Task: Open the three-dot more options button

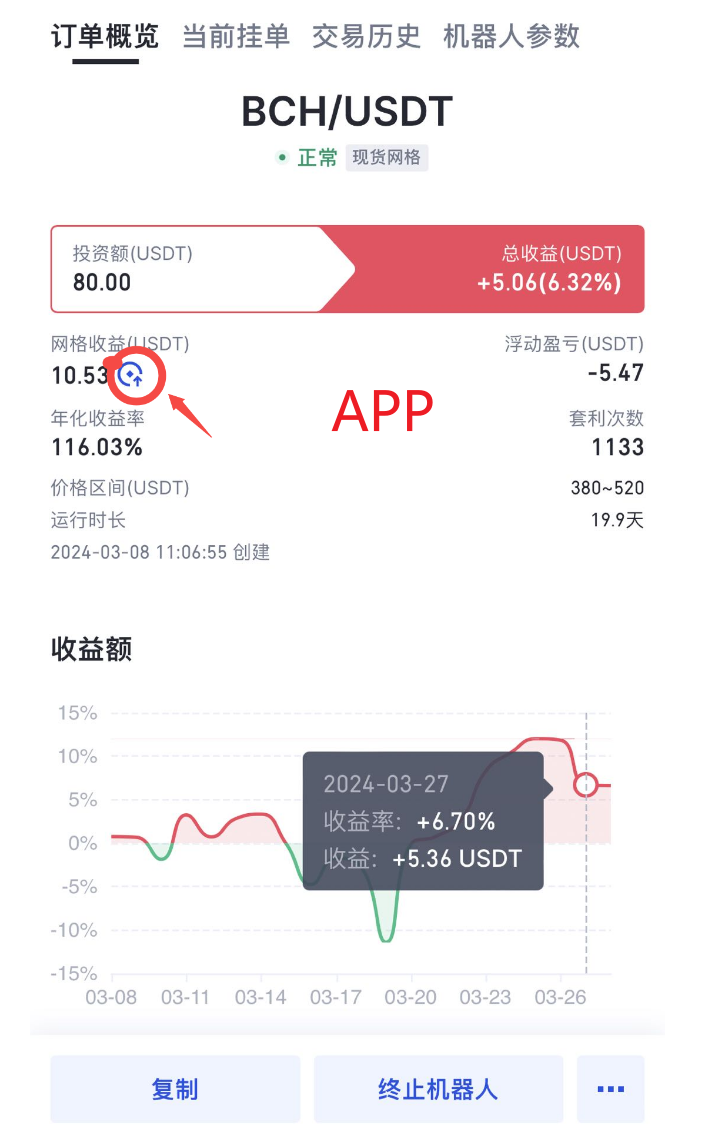Action: click(x=610, y=1089)
